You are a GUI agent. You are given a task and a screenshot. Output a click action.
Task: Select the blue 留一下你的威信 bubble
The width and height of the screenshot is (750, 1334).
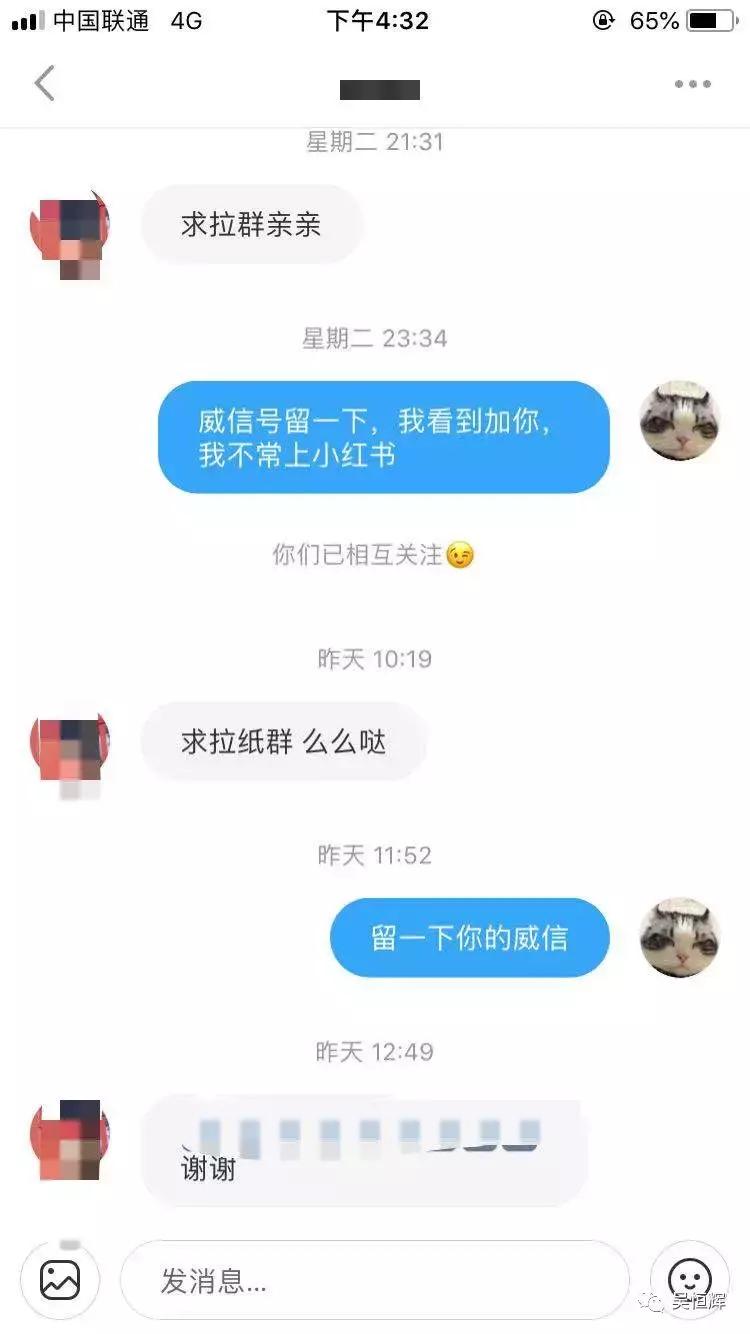click(x=468, y=937)
